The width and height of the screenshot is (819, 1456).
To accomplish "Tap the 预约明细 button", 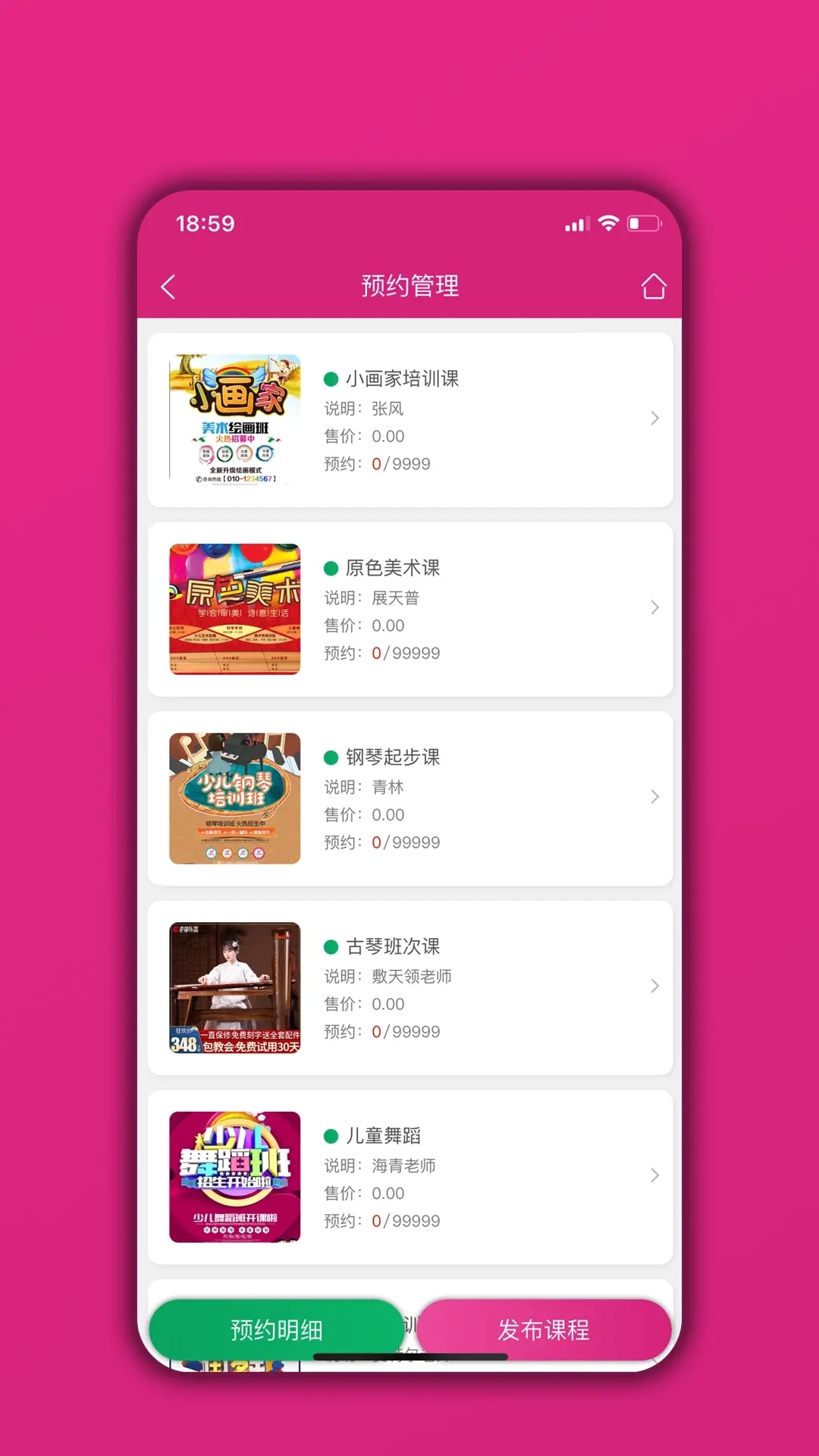I will (x=277, y=1329).
